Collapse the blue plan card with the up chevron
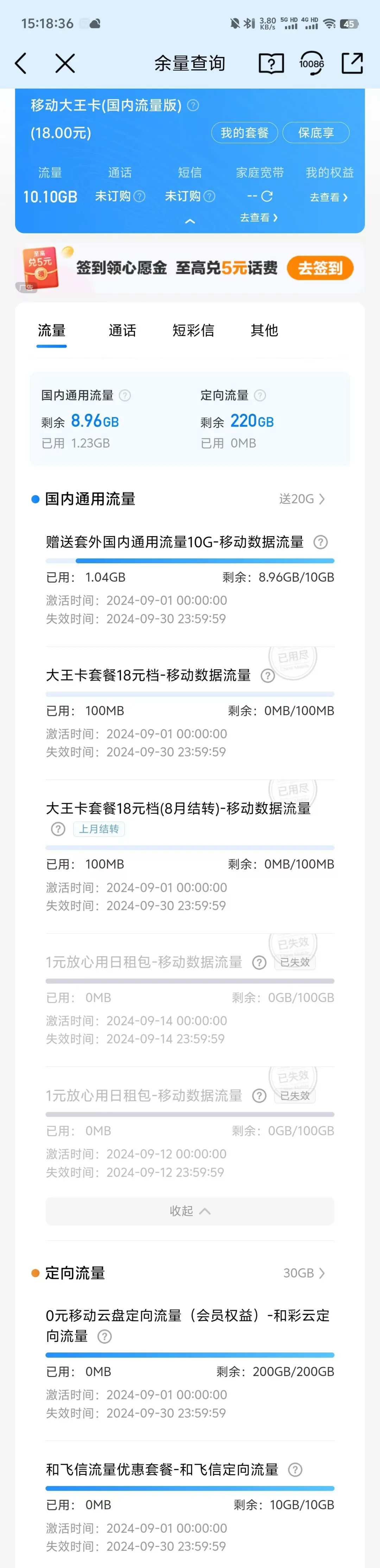The width and height of the screenshot is (380, 1568). pyautogui.click(x=189, y=221)
